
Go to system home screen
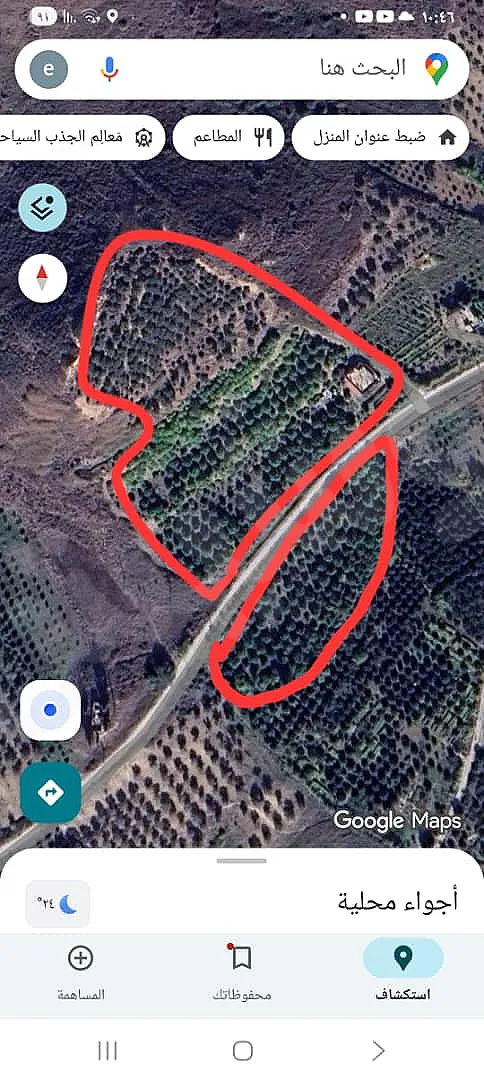point(242,1050)
